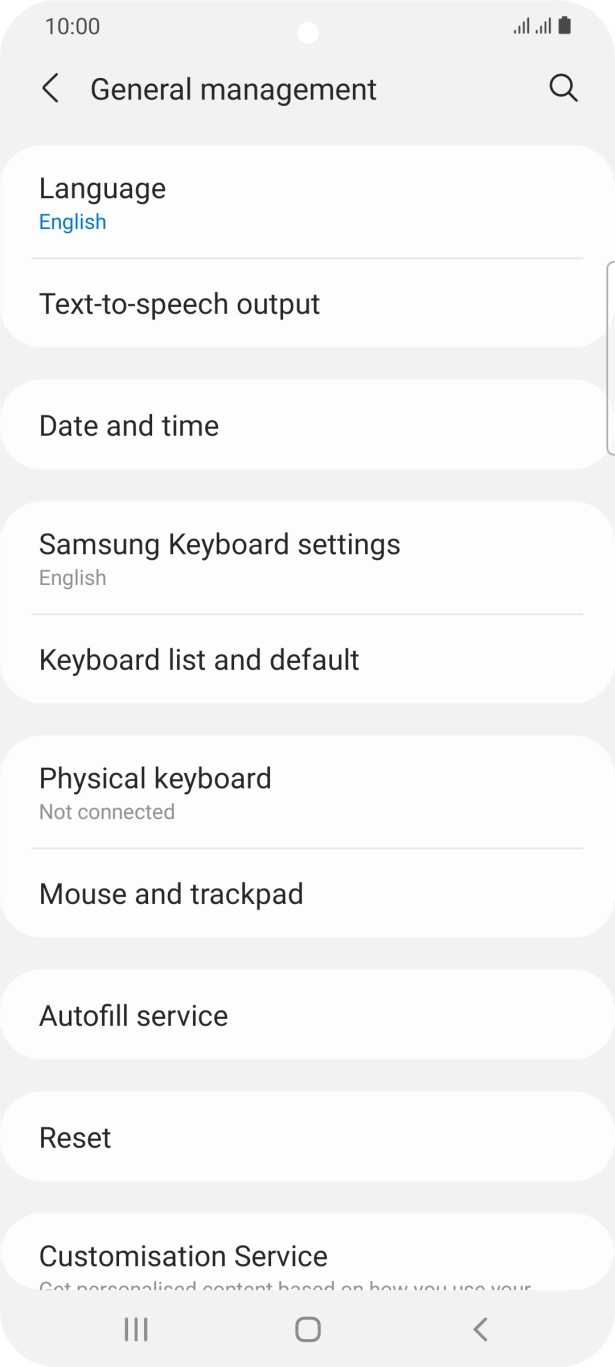This screenshot has width=615, height=1367.
Task: Open Samsung Keyboard settings
Action: (x=306, y=559)
